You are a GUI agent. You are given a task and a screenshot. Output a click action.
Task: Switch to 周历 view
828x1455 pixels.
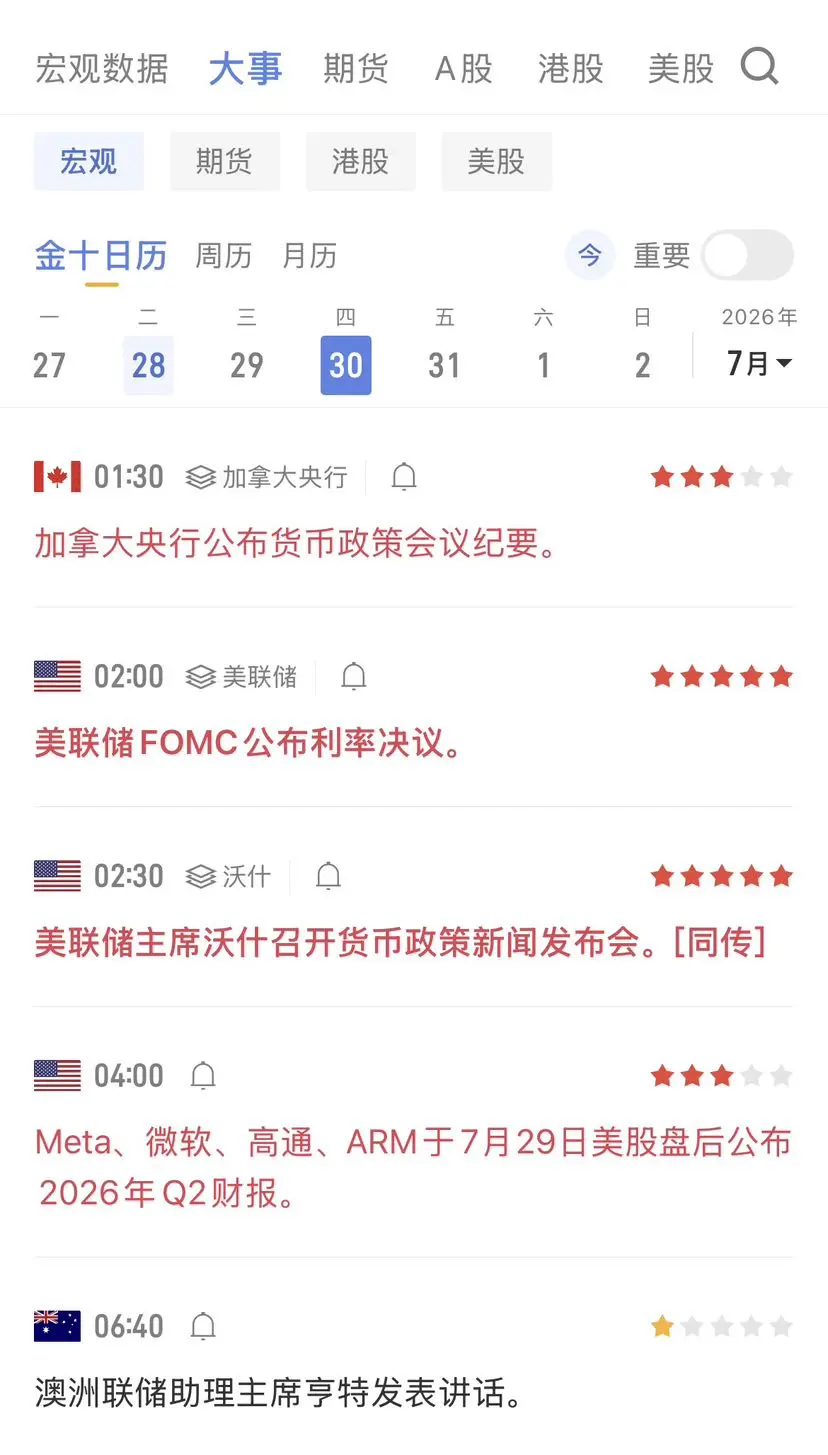tap(223, 256)
